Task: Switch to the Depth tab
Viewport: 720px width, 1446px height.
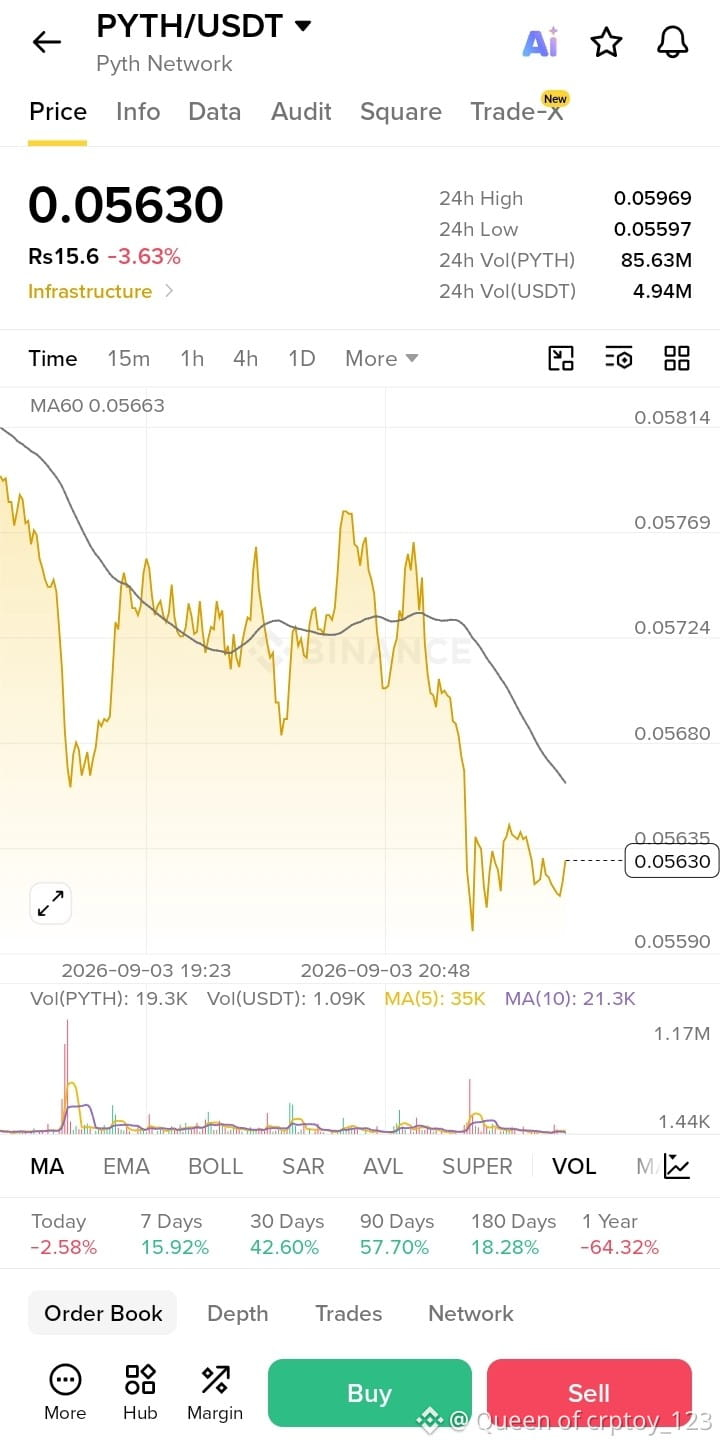Action: pyautogui.click(x=238, y=1313)
